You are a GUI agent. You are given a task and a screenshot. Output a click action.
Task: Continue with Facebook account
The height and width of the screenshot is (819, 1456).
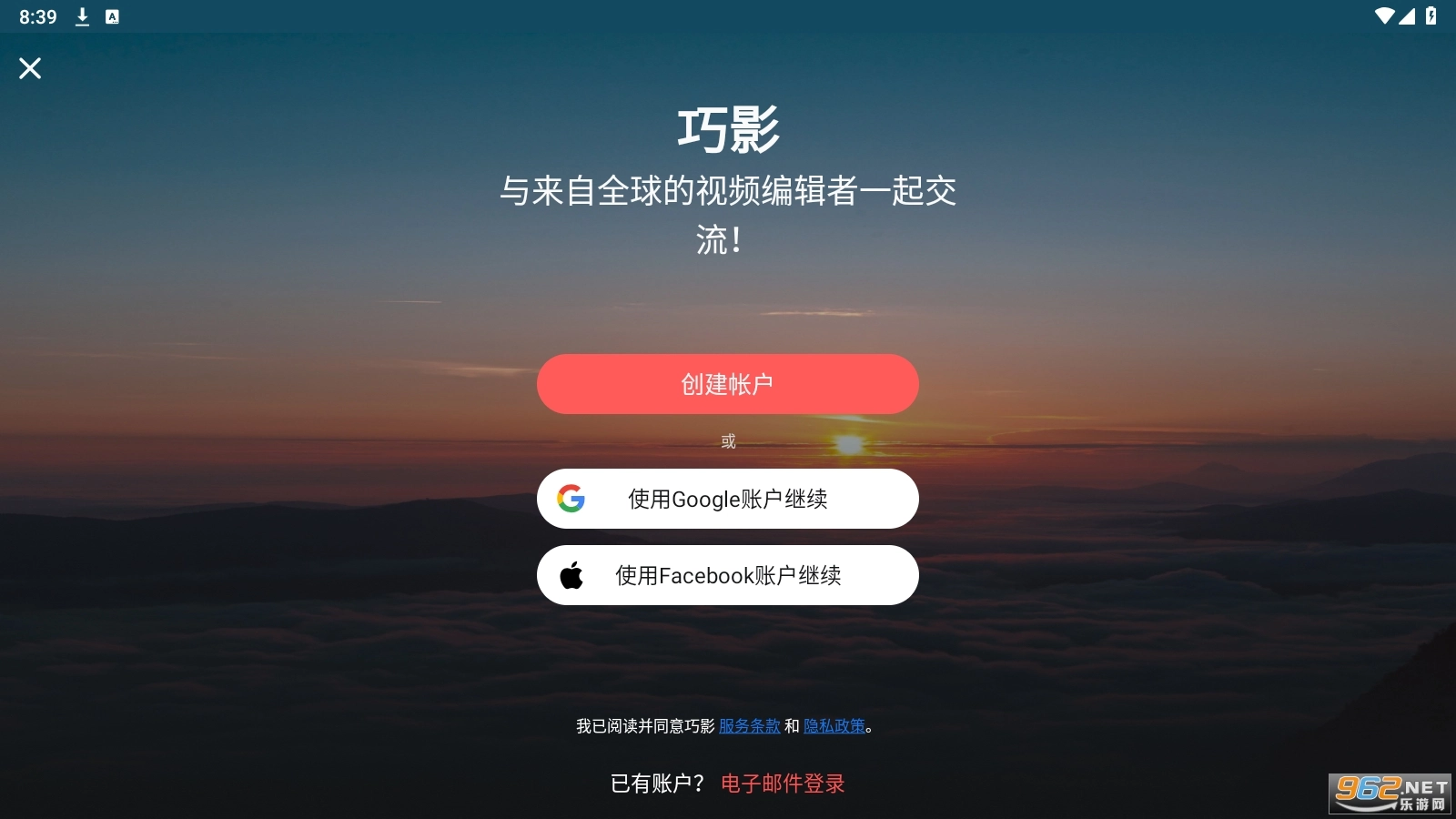(727, 575)
